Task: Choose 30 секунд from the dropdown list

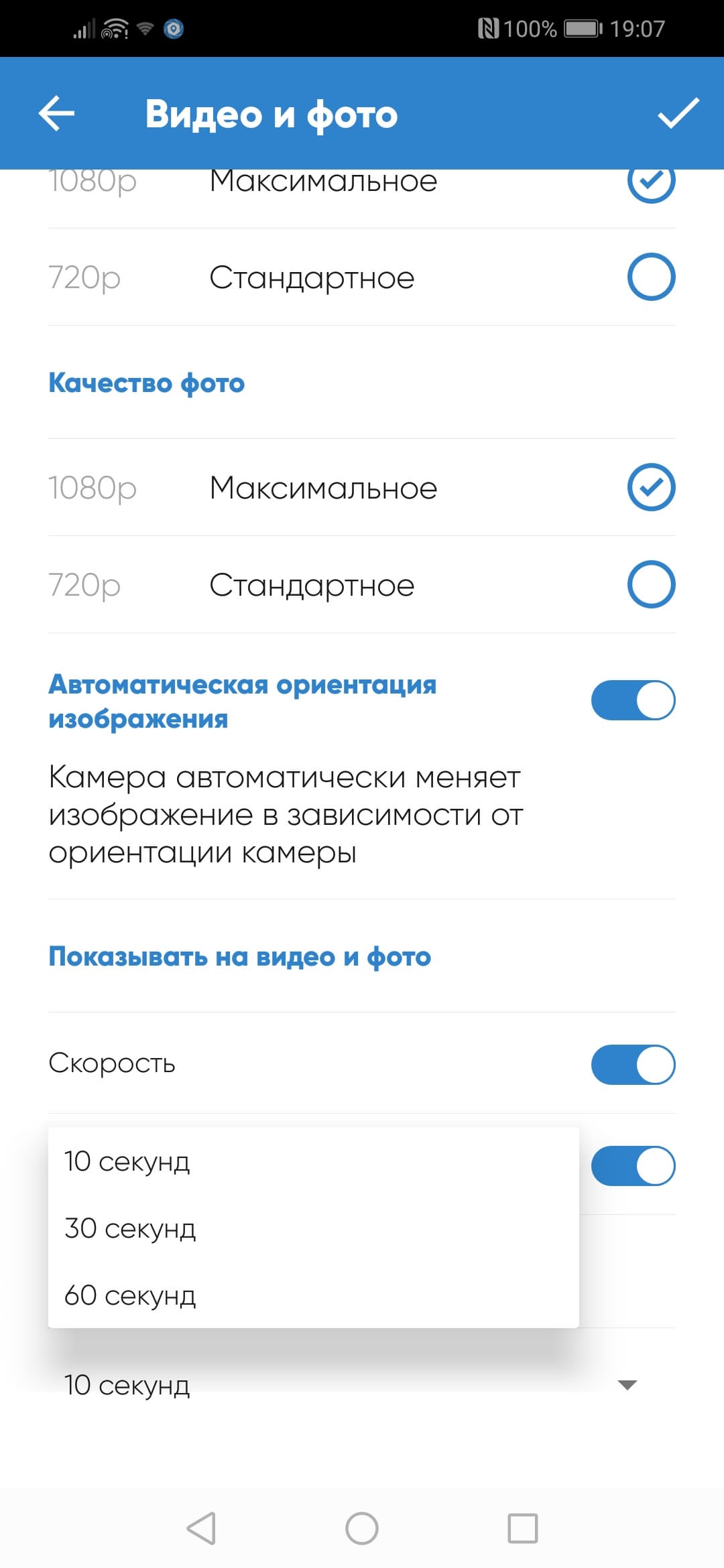Action: (130, 1228)
